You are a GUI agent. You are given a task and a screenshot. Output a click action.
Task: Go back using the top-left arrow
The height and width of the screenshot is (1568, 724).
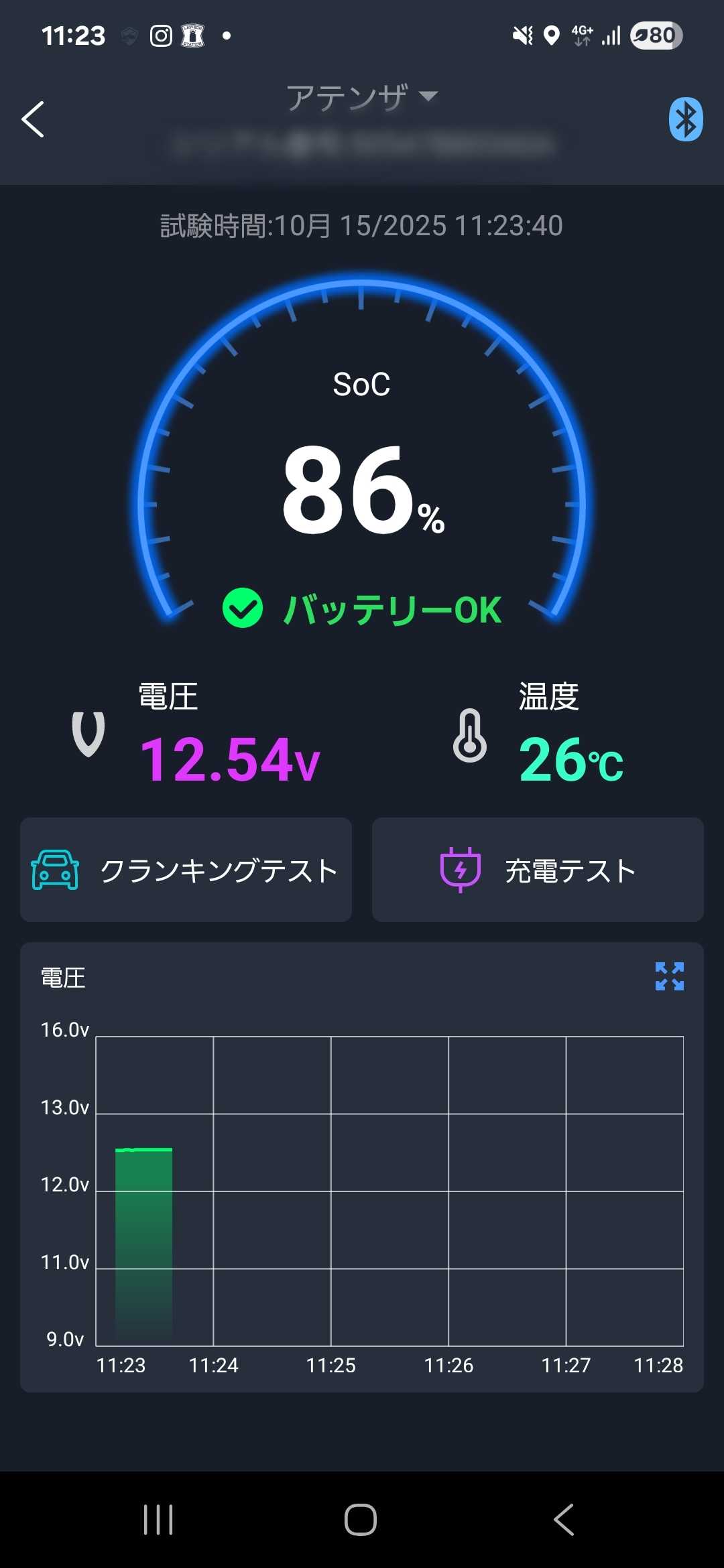click(33, 120)
